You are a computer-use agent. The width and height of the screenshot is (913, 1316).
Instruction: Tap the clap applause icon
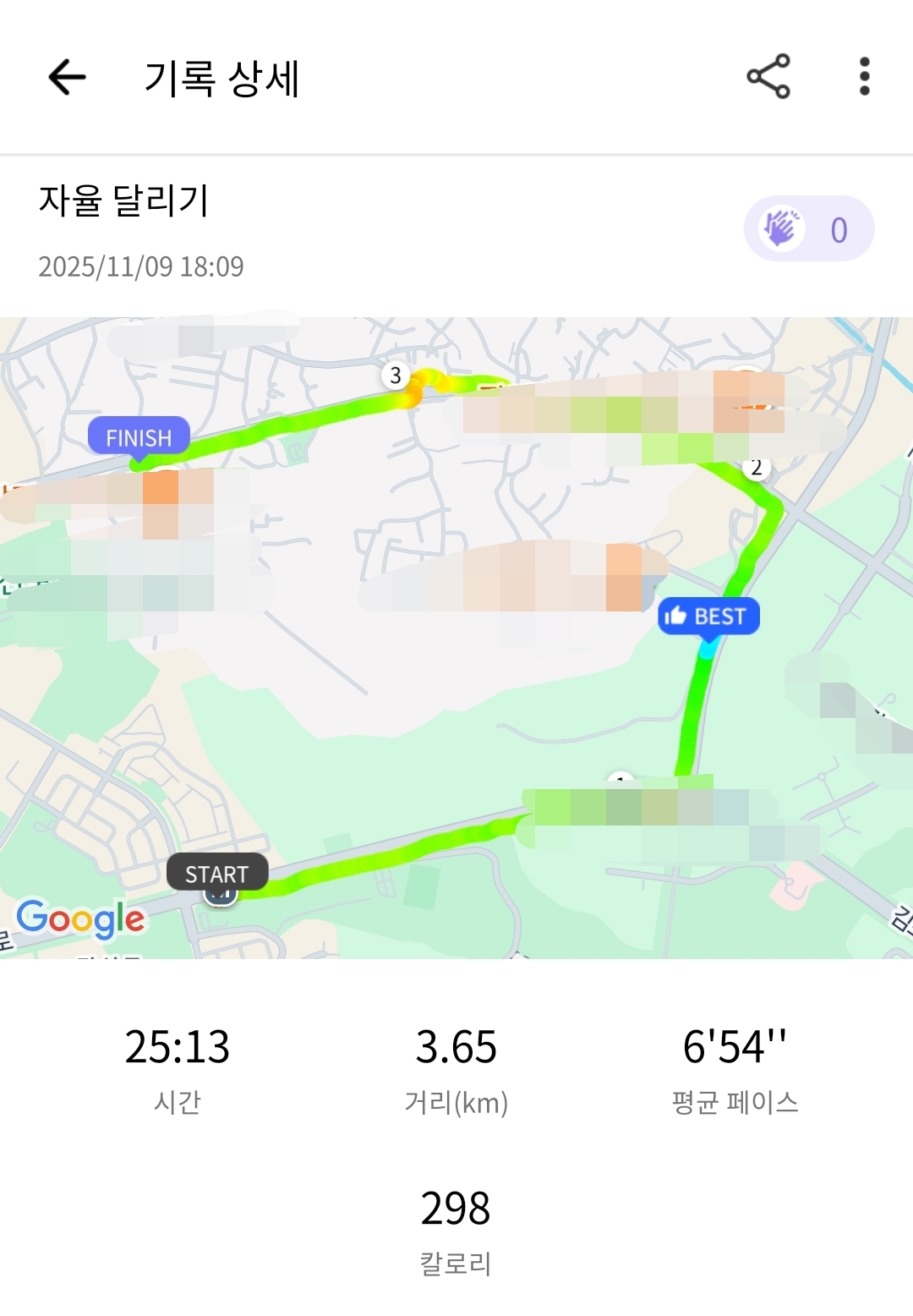pyautogui.click(x=782, y=230)
